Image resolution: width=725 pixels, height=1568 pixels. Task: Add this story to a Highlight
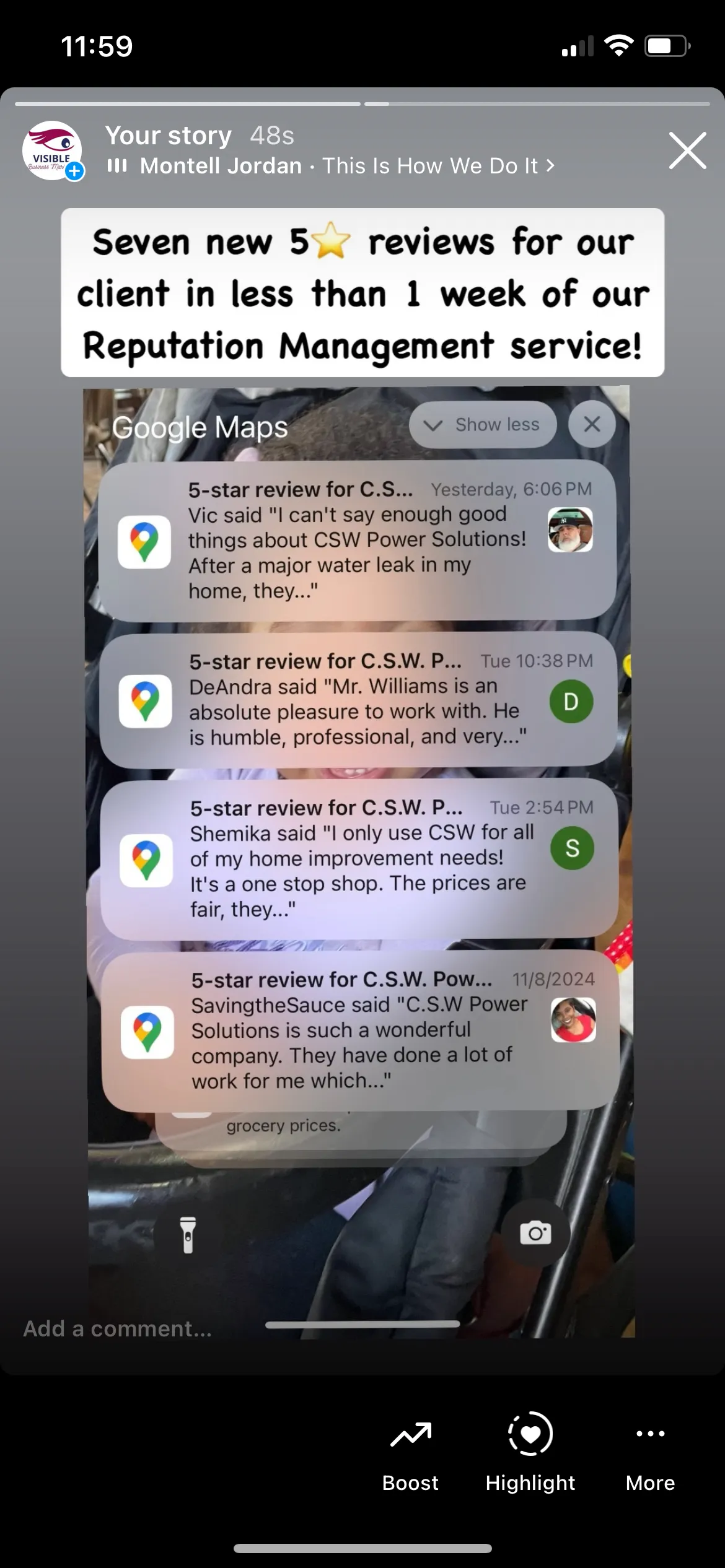tap(530, 1453)
